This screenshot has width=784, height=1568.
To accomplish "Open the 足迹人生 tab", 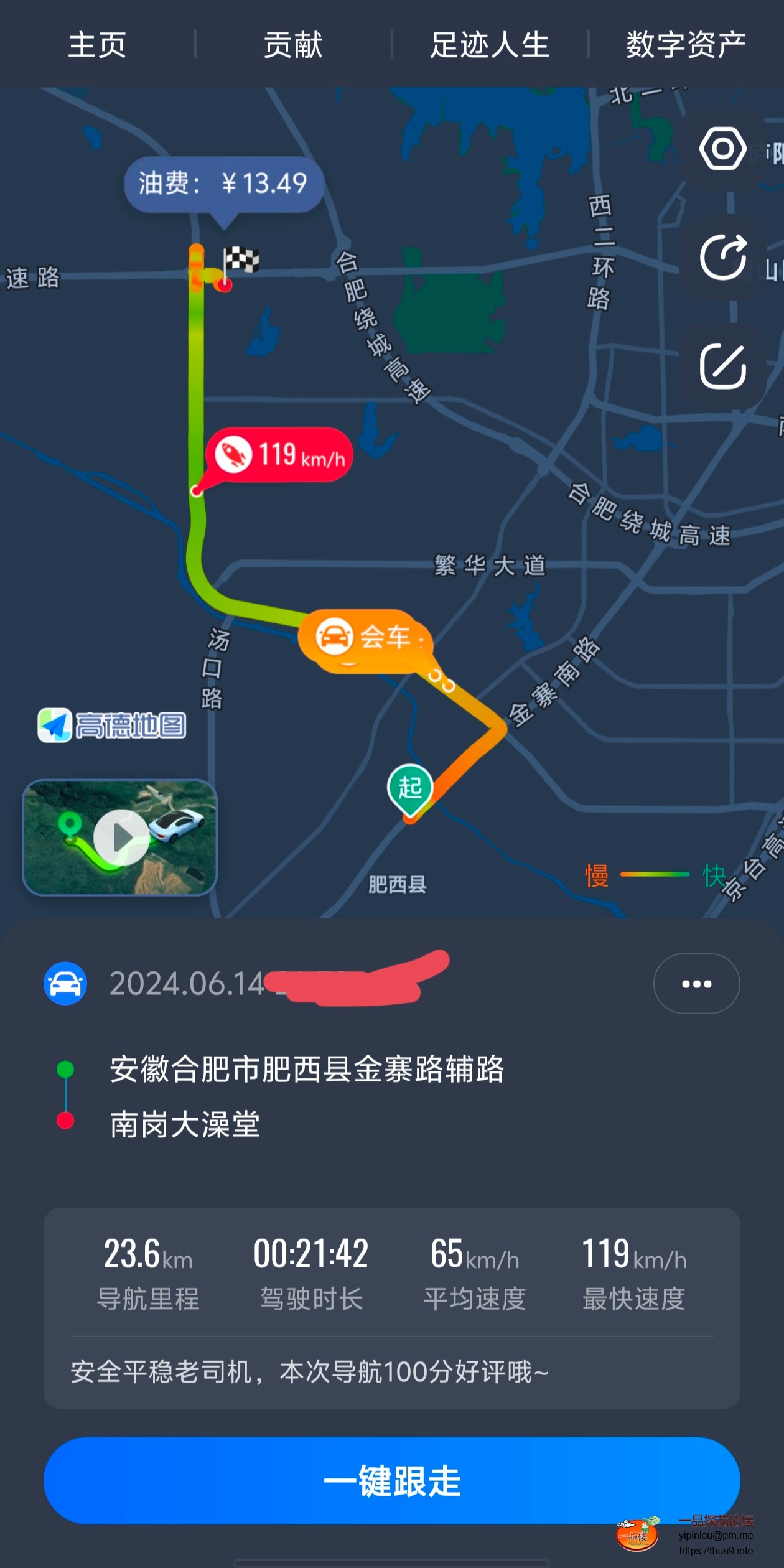I will click(490, 45).
